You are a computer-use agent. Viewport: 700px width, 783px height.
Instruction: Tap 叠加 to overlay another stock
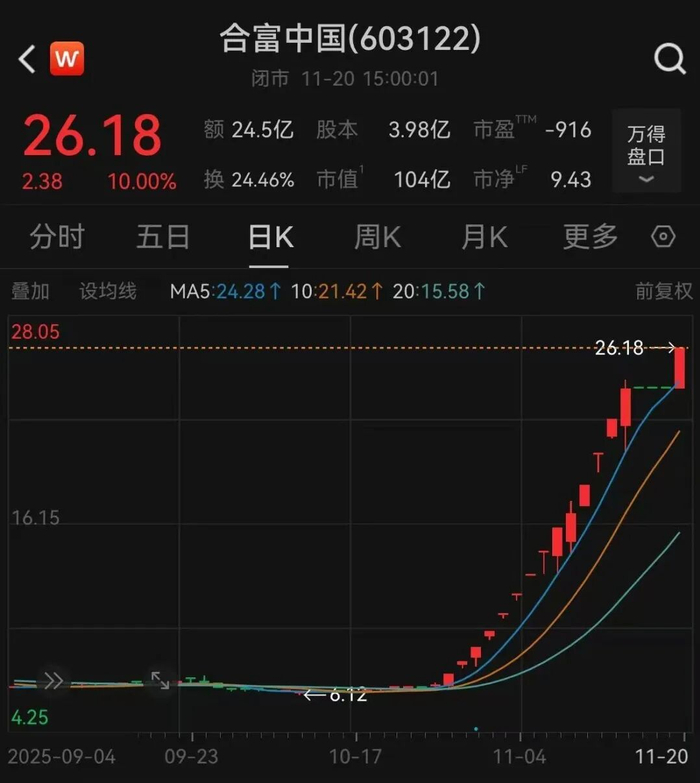[x=30, y=291]
